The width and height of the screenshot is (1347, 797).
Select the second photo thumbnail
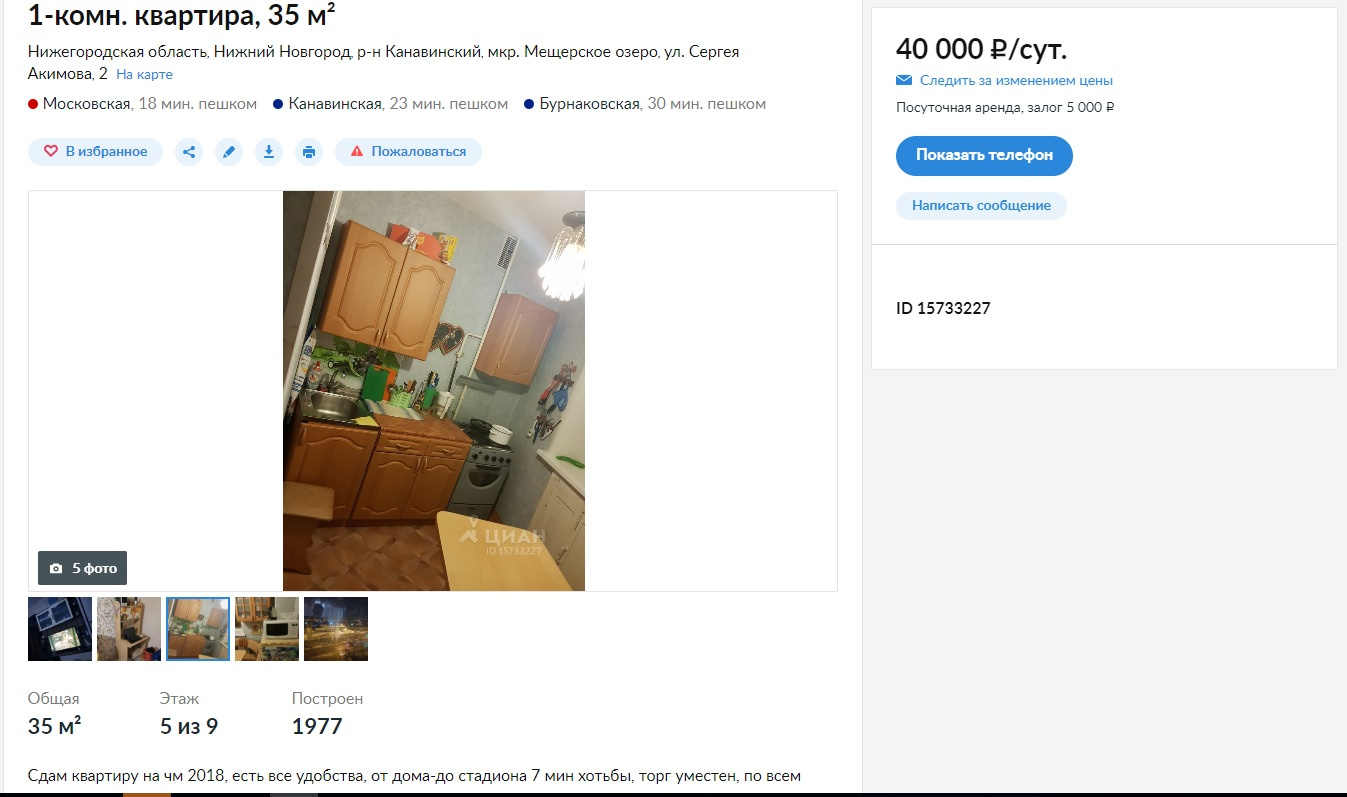(129, 629)
